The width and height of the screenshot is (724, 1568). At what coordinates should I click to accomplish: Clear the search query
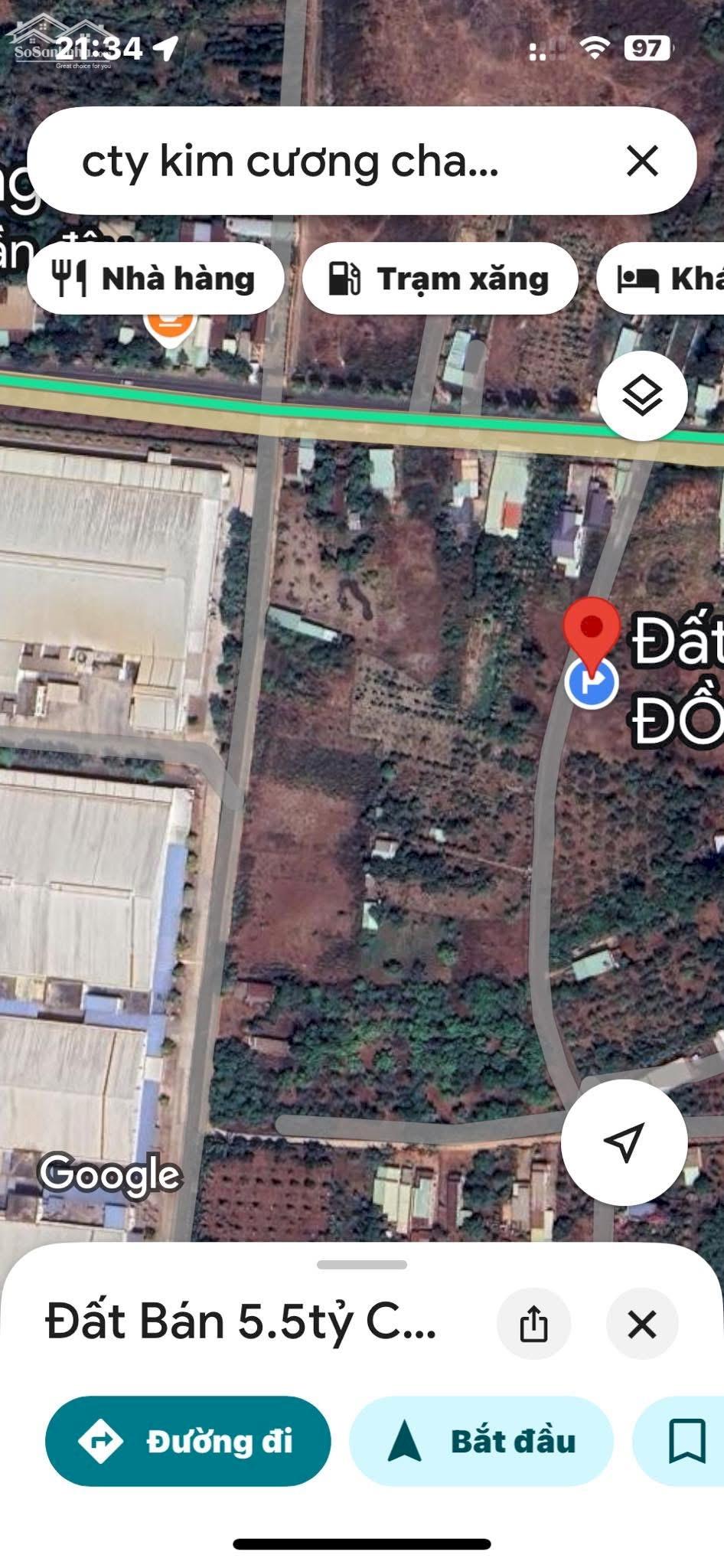pyautogui.click(x=641, y=162)
